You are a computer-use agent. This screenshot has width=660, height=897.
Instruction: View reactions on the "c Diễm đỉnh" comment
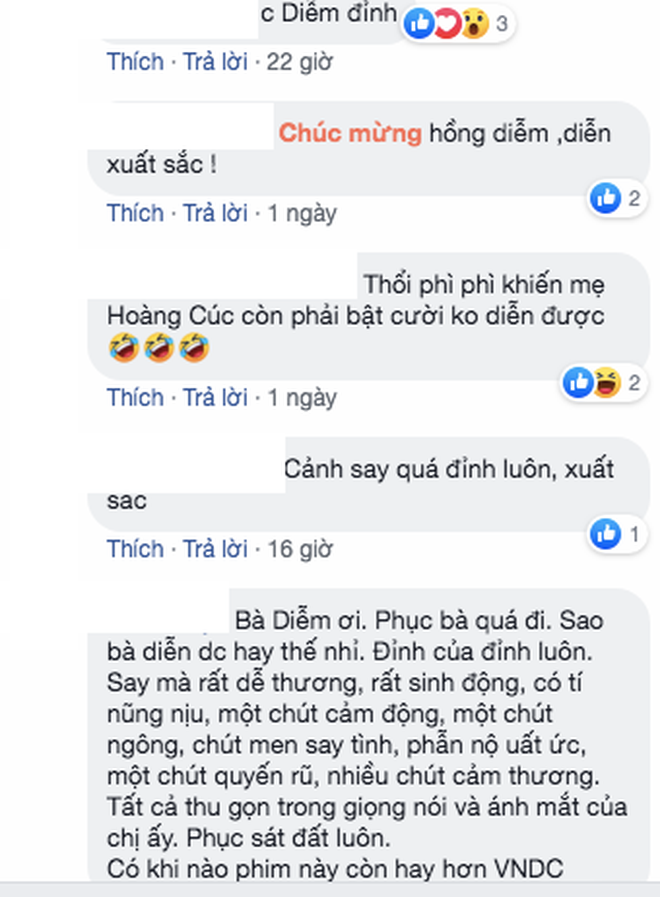click(x=458, y=24)
